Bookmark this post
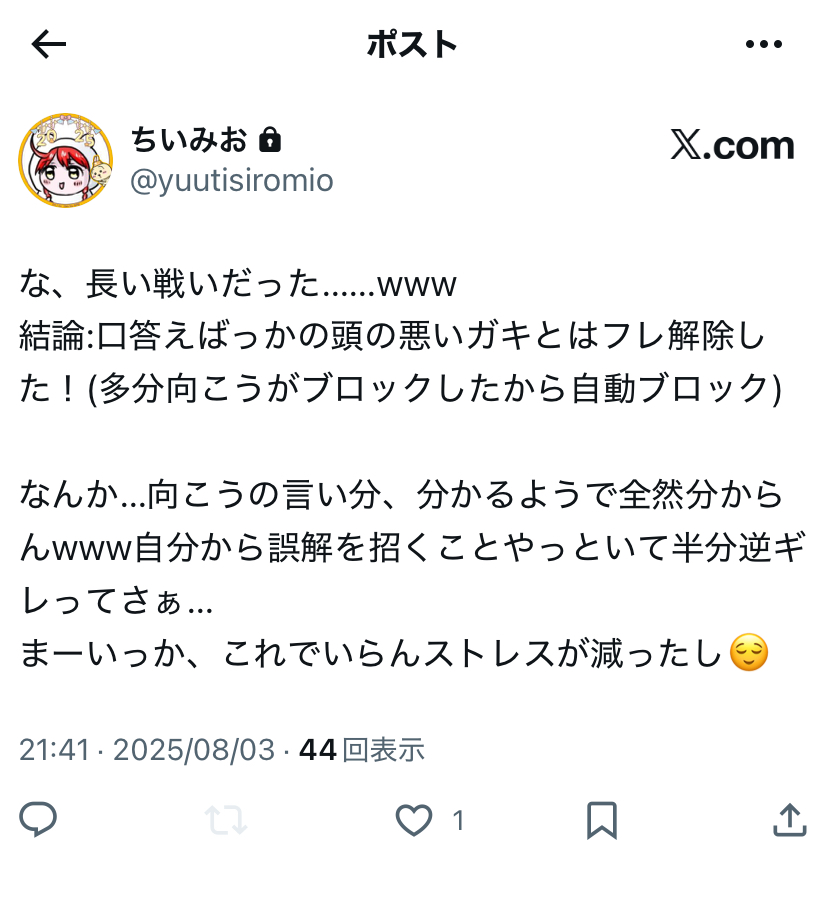 601,821
